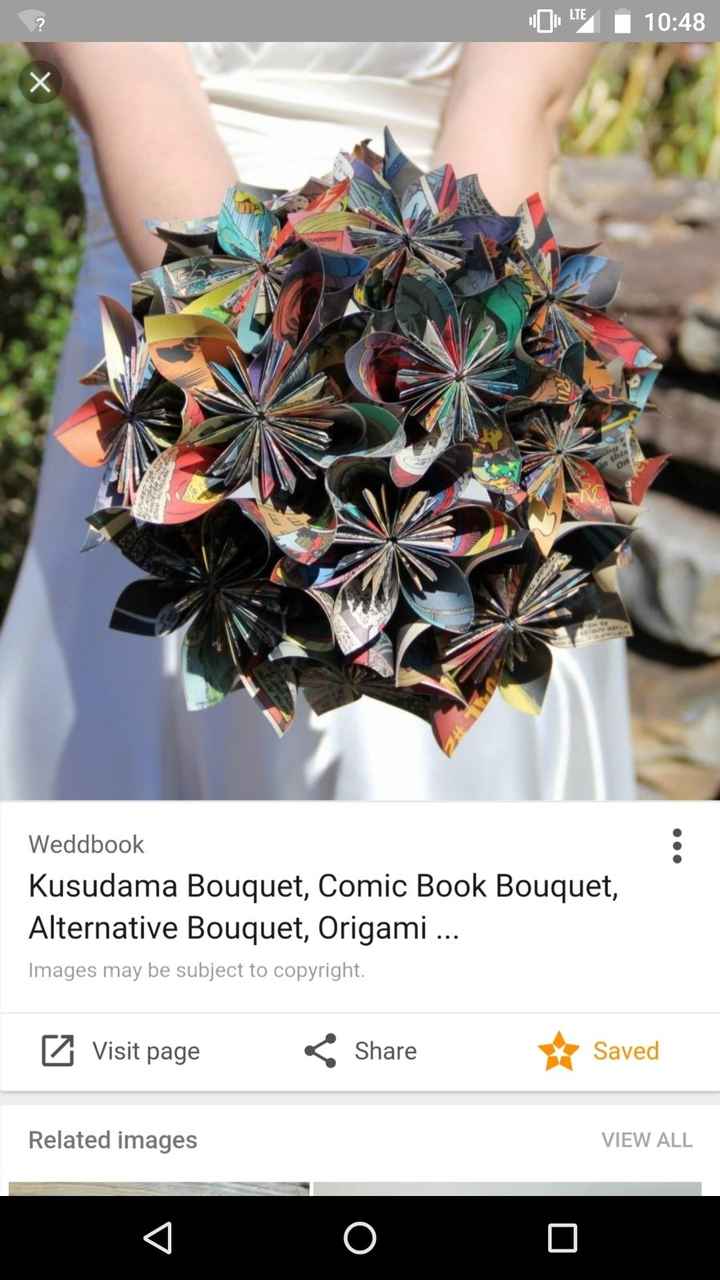720x1280 pixels.
Task: Toggle the image's saved state
Action: (598, 1051)
